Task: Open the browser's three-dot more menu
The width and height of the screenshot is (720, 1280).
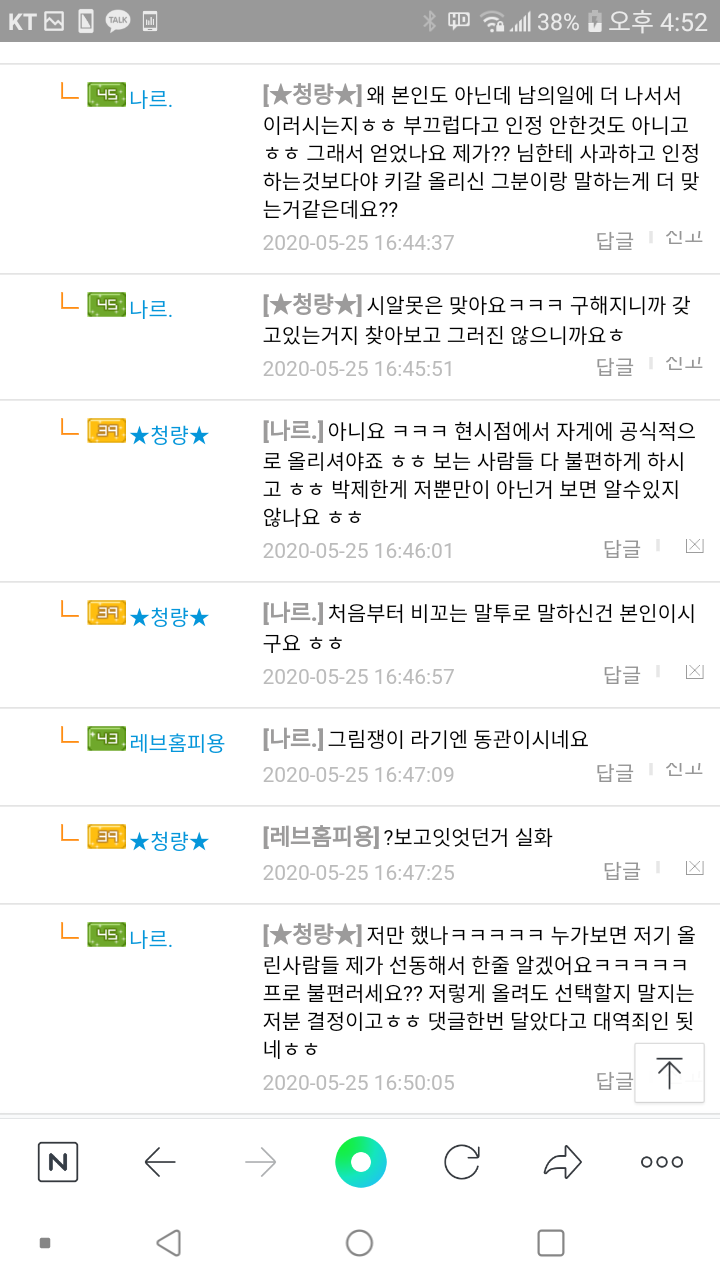Action: (x=662, y=1162)
